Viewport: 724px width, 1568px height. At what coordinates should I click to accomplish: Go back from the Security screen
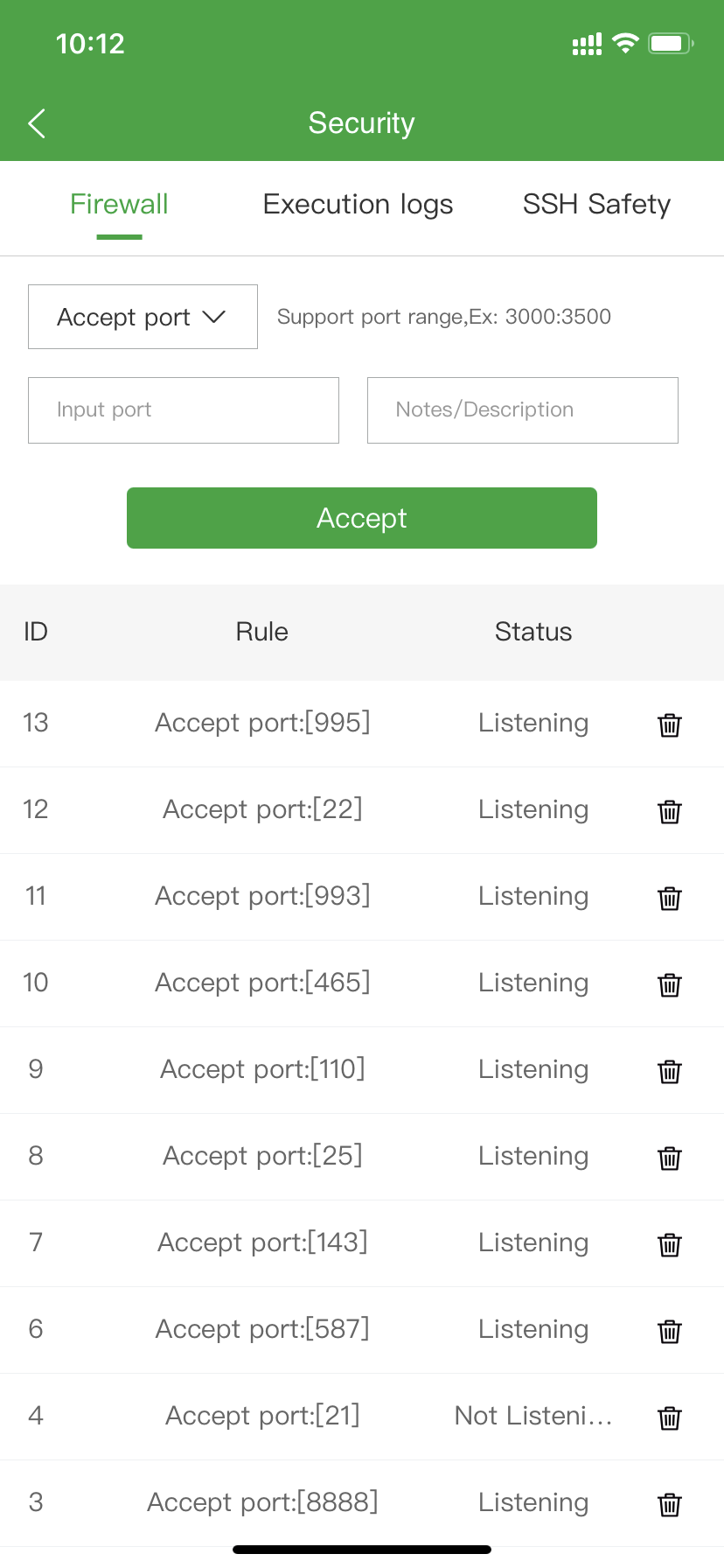[x=37, y=123]
